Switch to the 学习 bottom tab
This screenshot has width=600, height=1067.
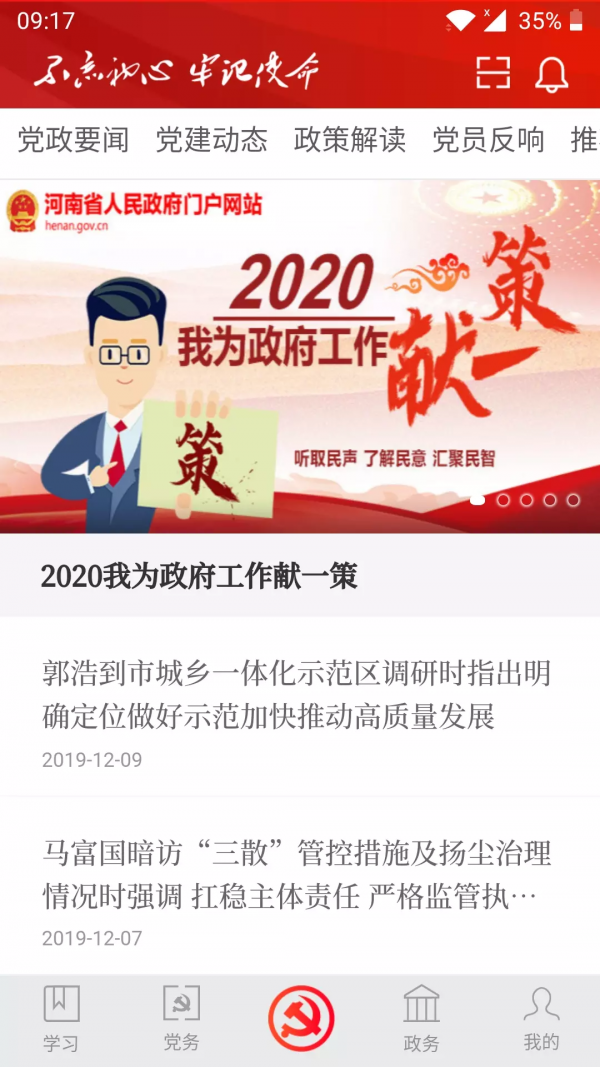(60, 1018)
